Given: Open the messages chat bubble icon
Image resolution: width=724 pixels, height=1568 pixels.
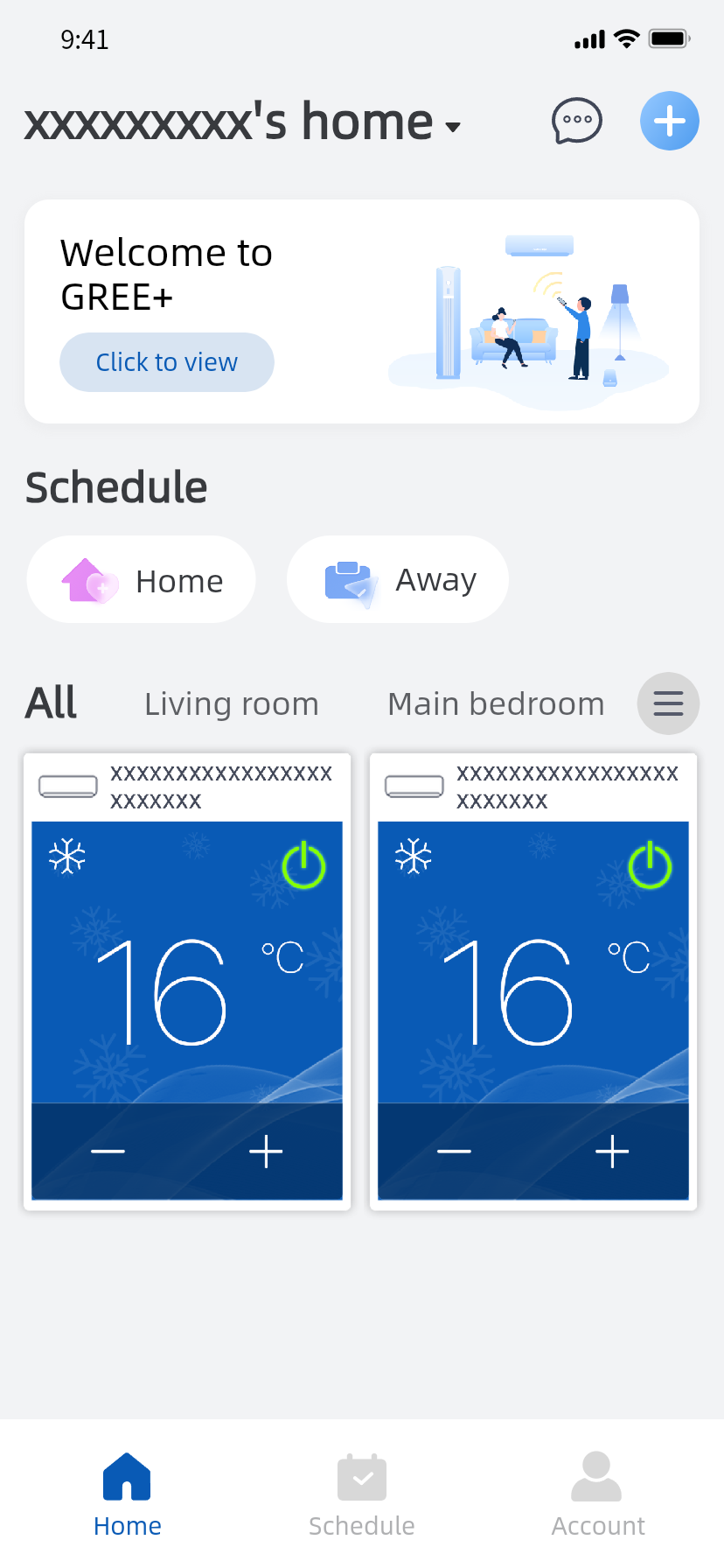Looking at the screenshot, I should click(x=576, y=121).
